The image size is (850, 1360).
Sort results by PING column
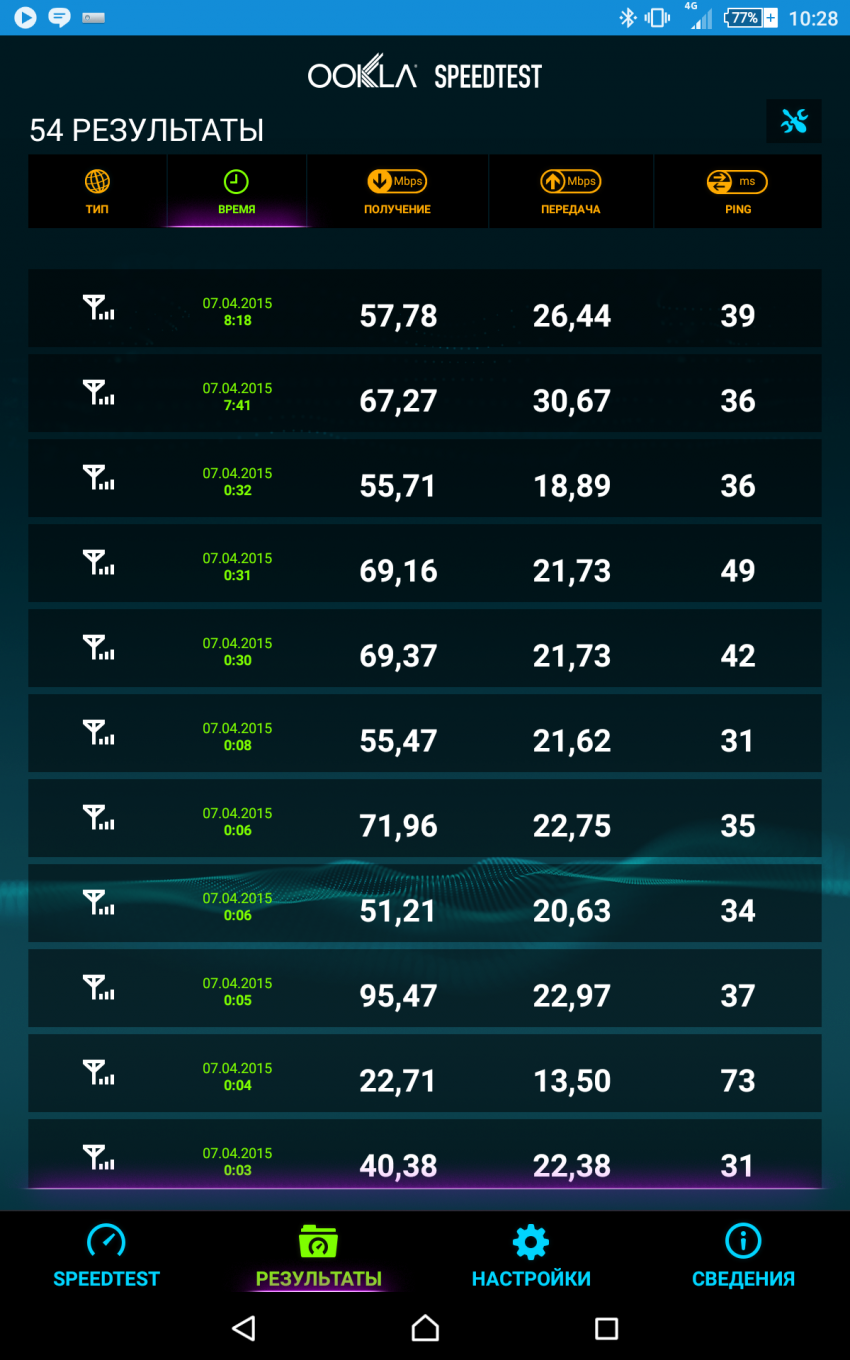(x=737, y=192)
